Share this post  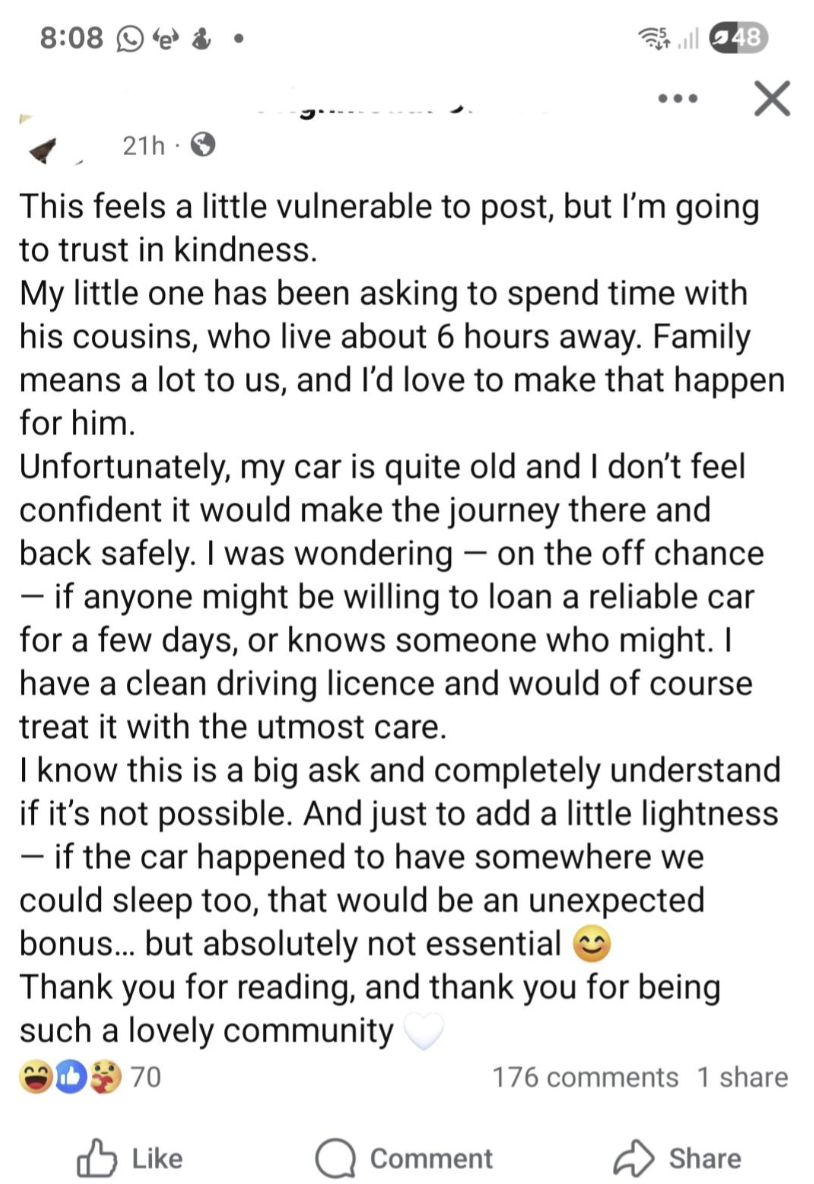[677, 1158]
